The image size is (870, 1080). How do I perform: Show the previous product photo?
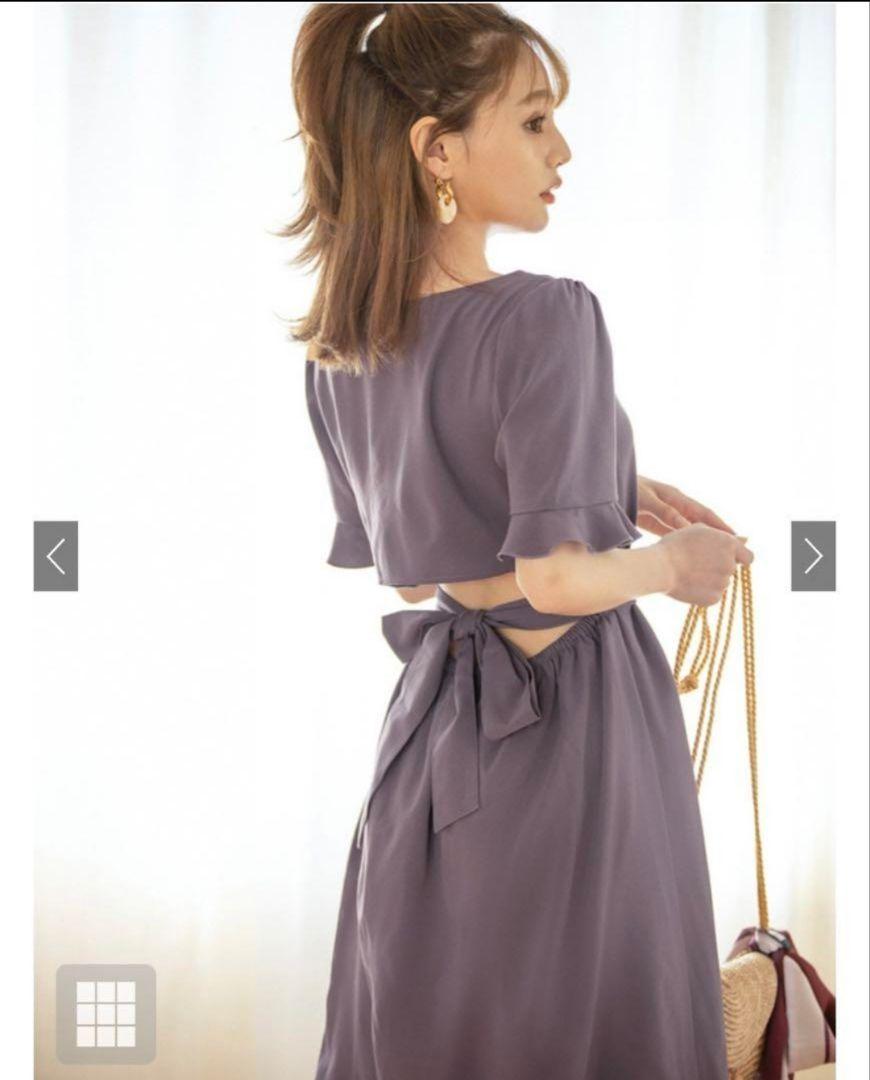click(56, 556)
